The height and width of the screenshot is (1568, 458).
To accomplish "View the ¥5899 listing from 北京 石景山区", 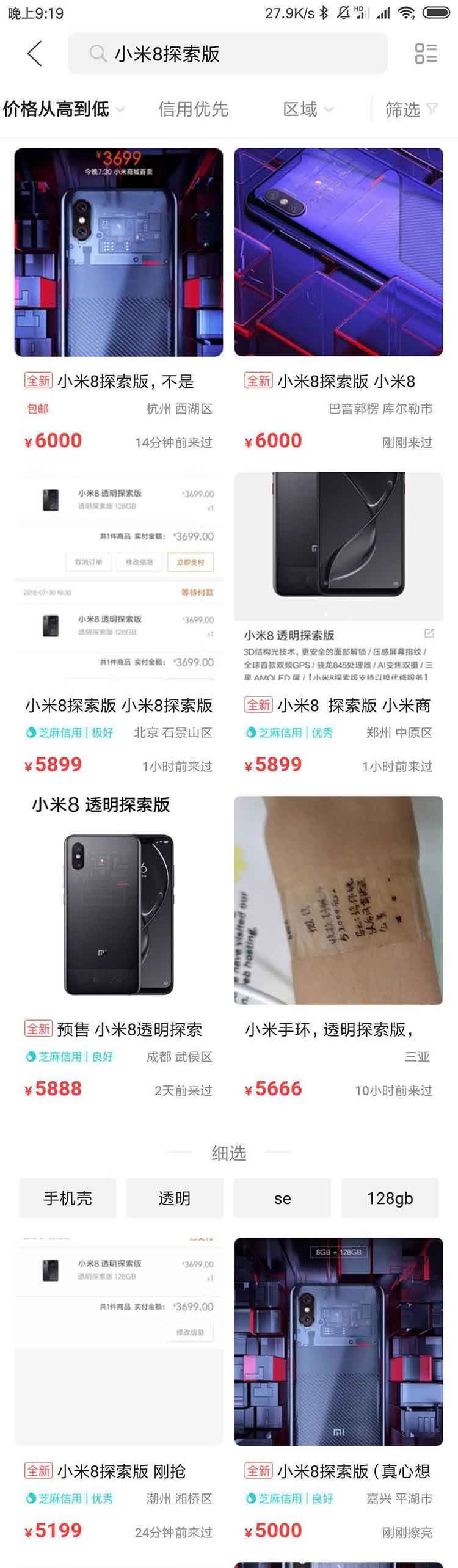I will (x=118, y=576).
